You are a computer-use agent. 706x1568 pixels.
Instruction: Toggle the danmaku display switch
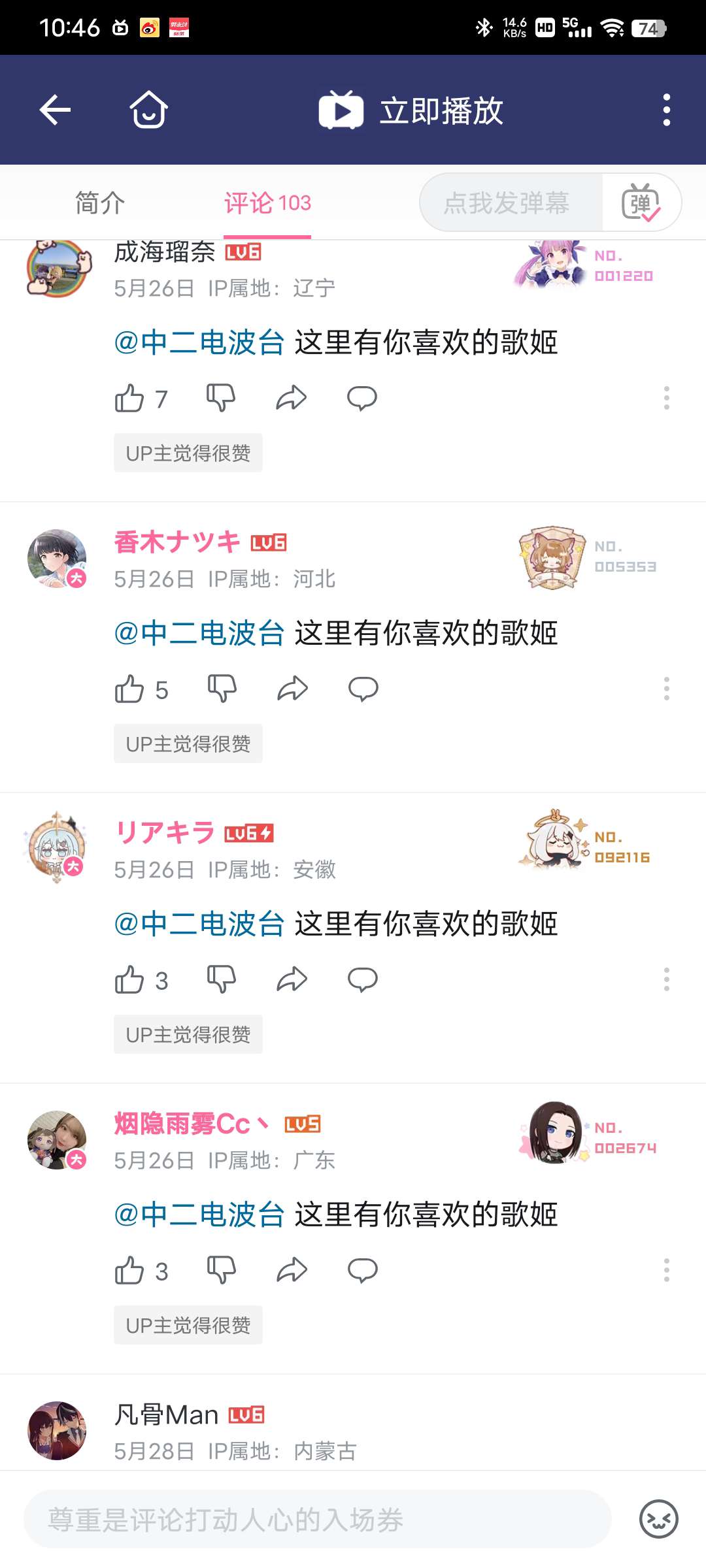coord(641,203)
